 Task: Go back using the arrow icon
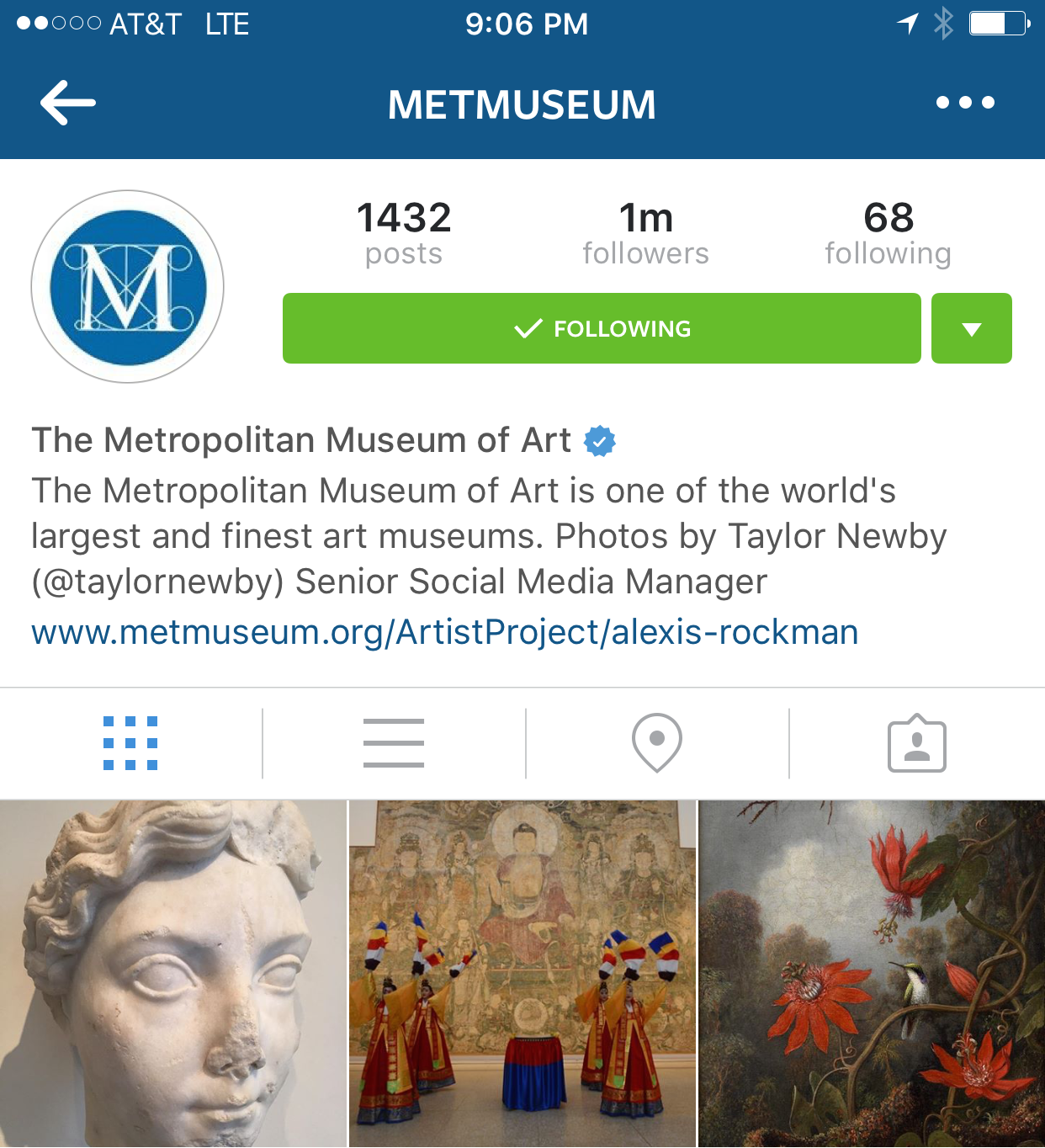pos(68,103)
